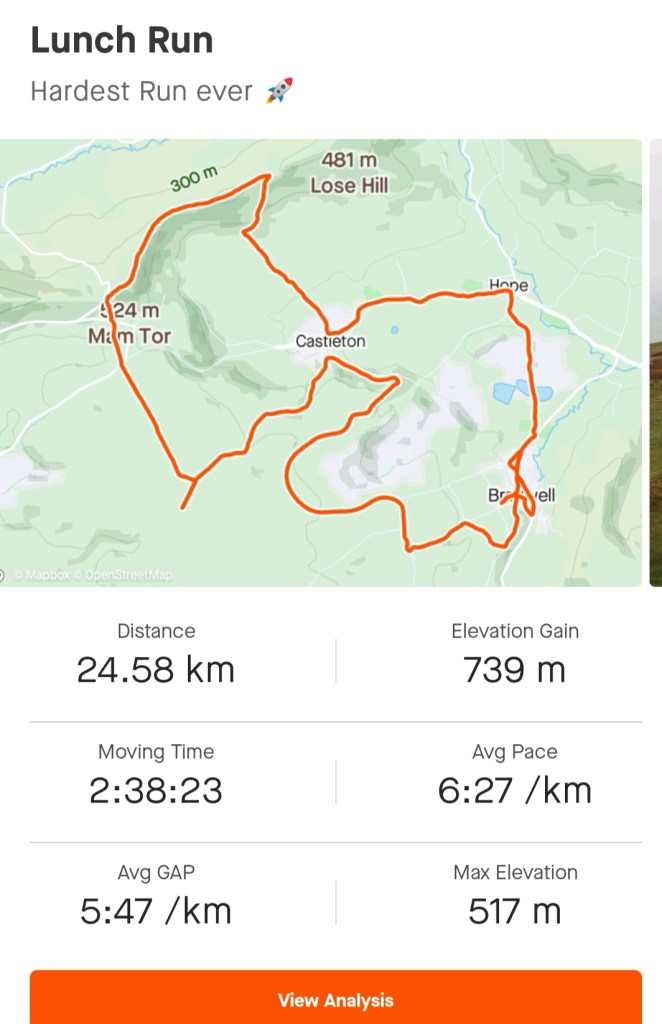Tap the View Analysis button
The image size is (662, 1024).
(335, 999)
